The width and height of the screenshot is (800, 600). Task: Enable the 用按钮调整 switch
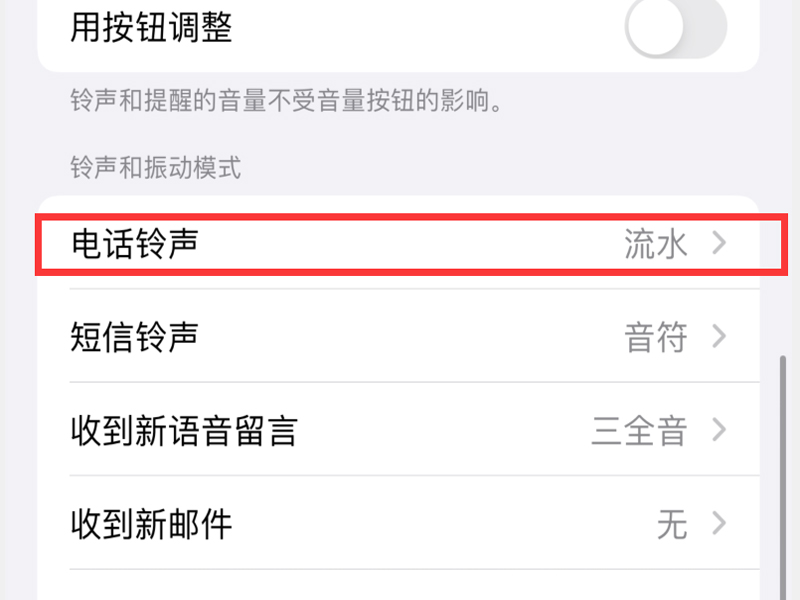676,27
